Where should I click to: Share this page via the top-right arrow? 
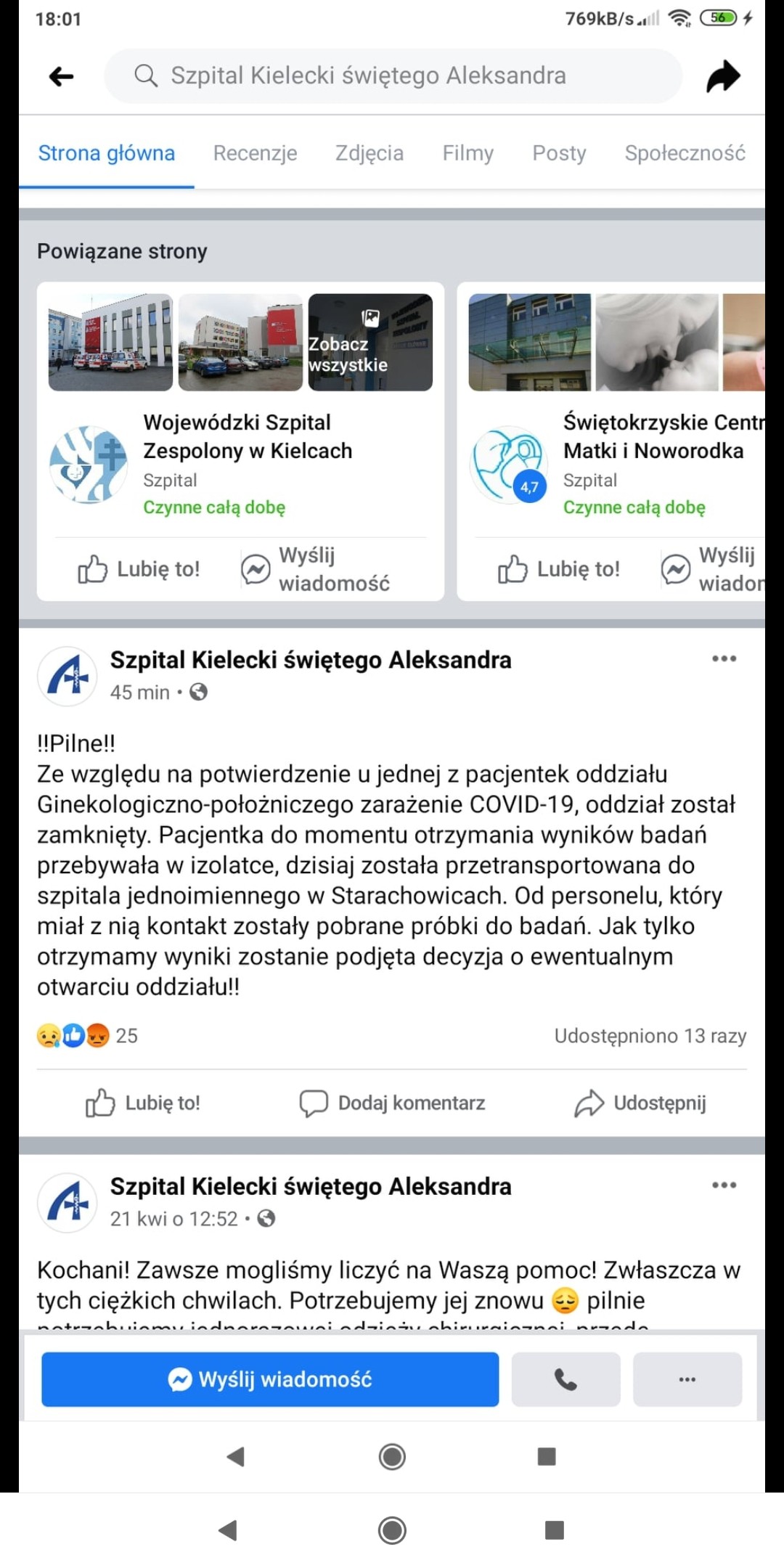[x=723, y=76]
